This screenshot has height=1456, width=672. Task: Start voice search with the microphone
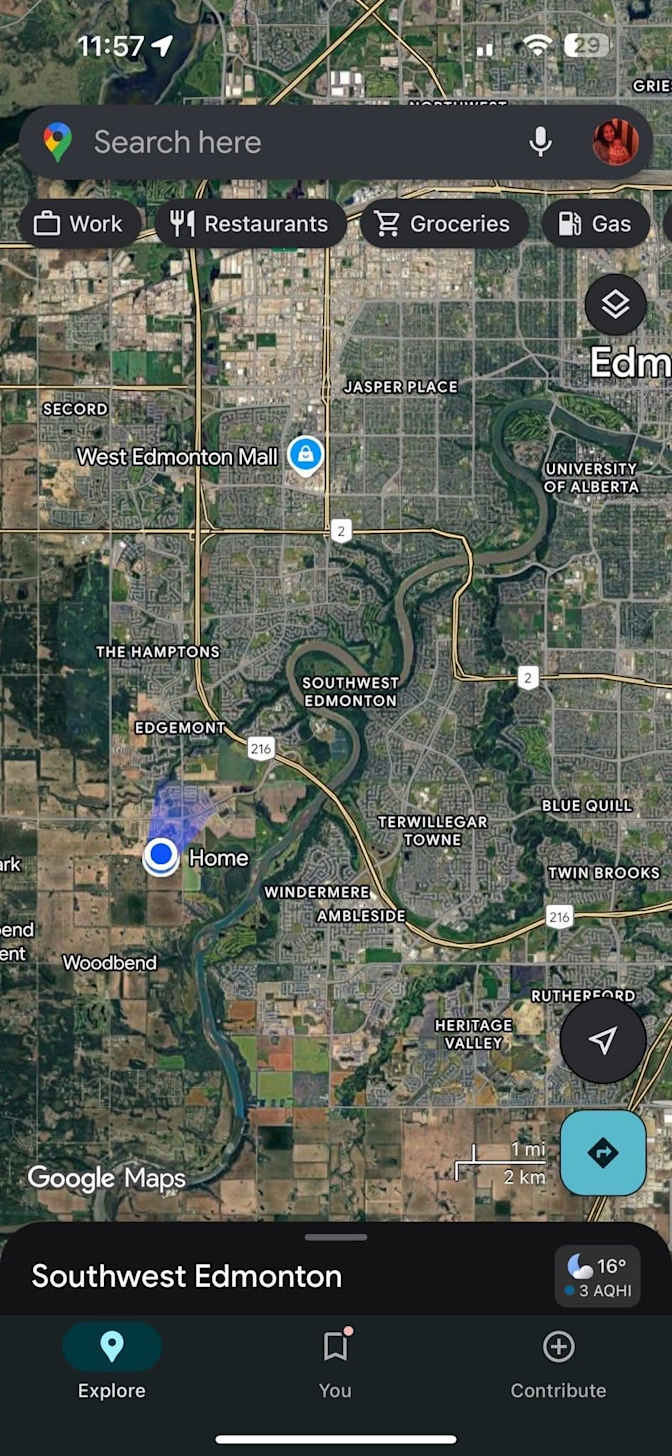(x=540, y=142)
